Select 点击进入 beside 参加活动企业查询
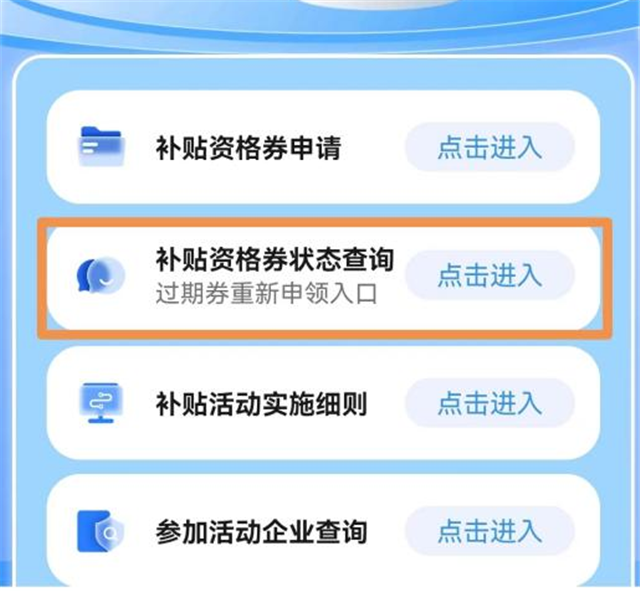Screen dimensions: 640x592 489,529
